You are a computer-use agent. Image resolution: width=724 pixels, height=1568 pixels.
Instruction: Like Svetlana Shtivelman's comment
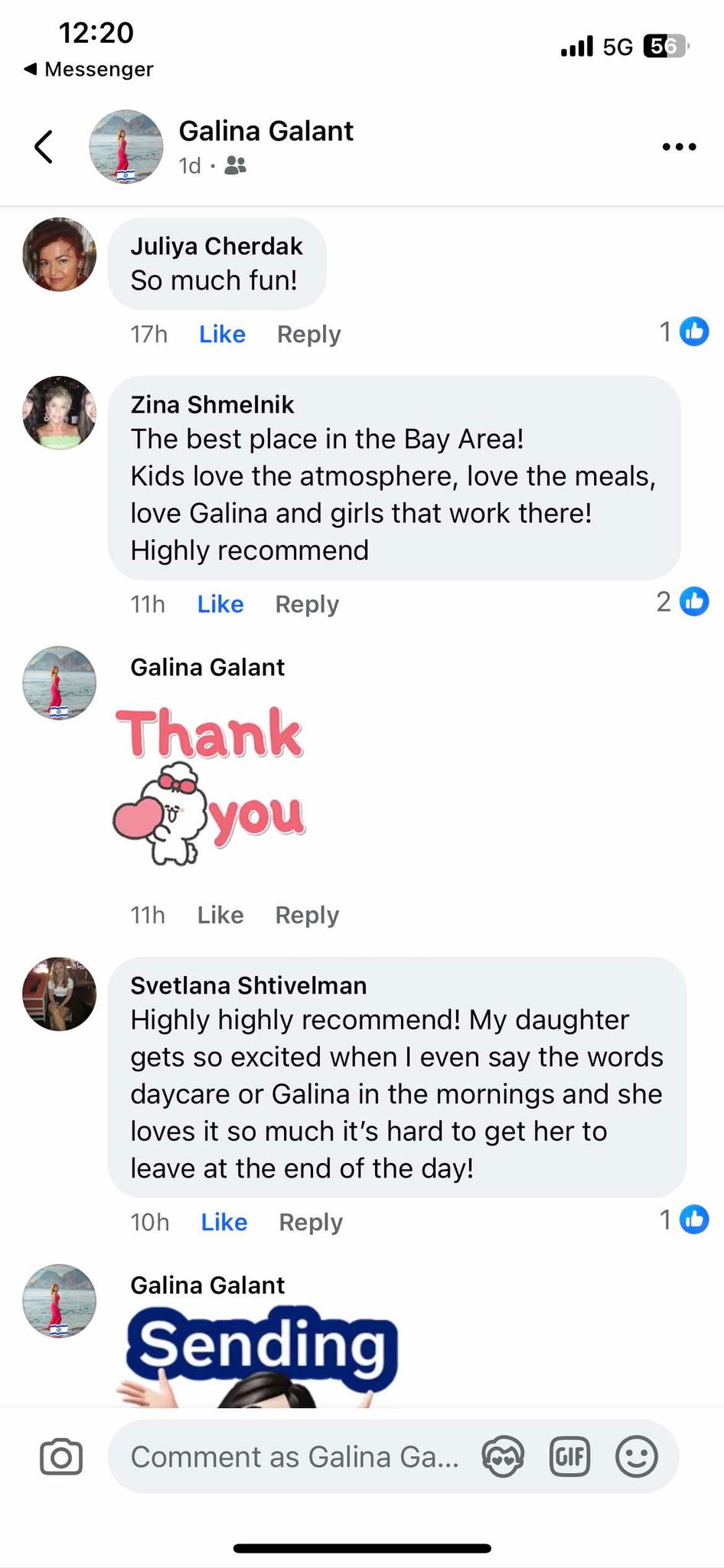224,1222
